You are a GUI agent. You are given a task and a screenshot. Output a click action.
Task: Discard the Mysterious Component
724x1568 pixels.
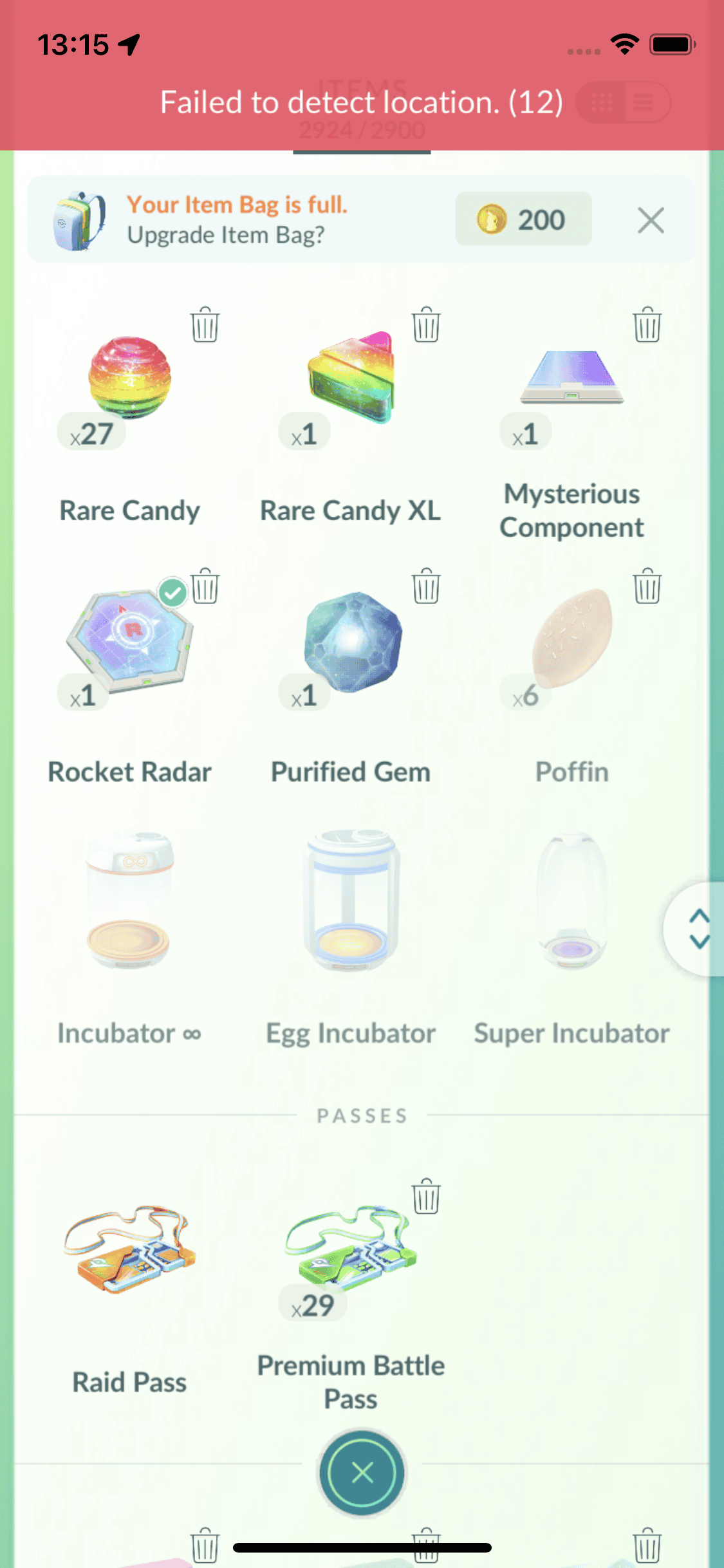(647, 325)
